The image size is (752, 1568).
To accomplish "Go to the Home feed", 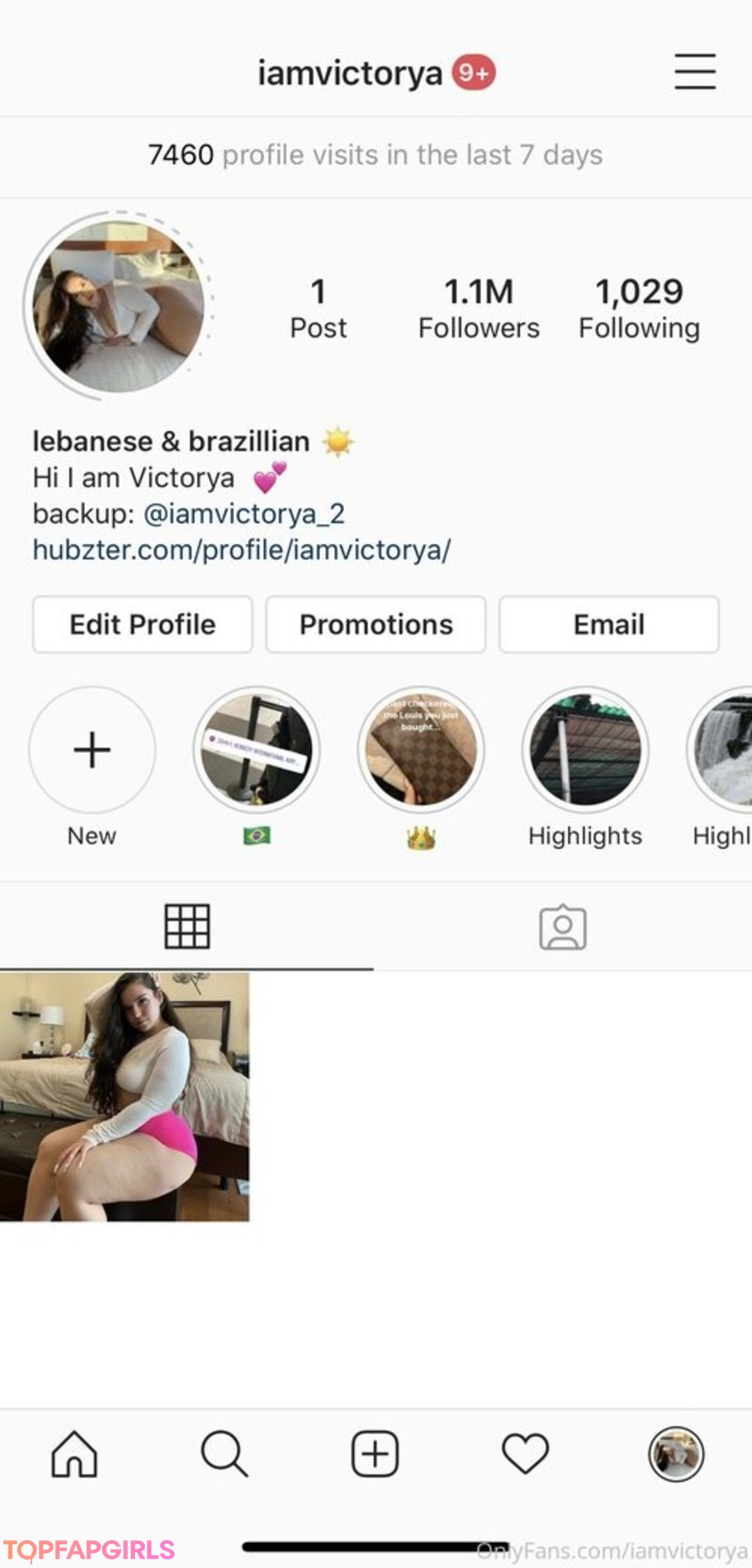I will point(74,1454).
